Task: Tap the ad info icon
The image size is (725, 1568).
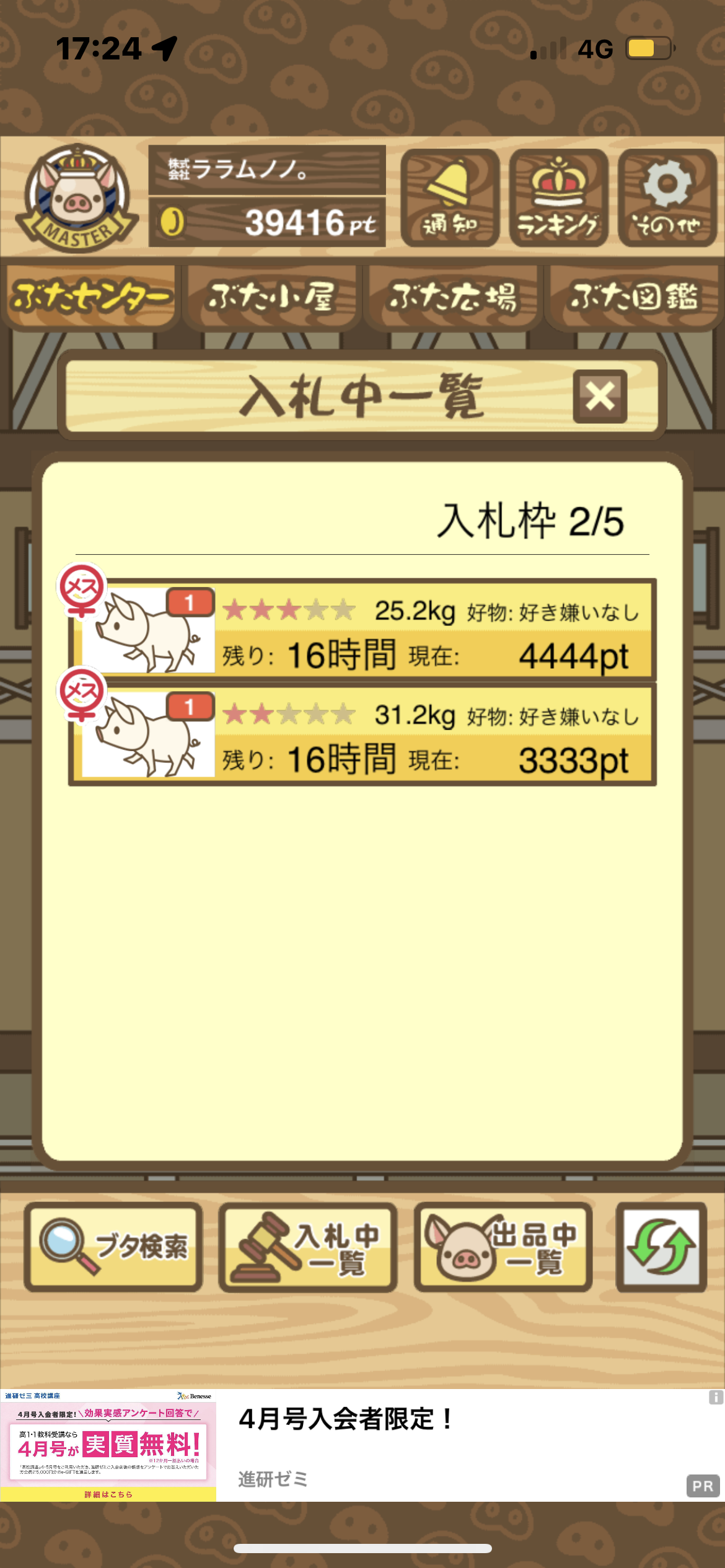Action: point(716,1397)
